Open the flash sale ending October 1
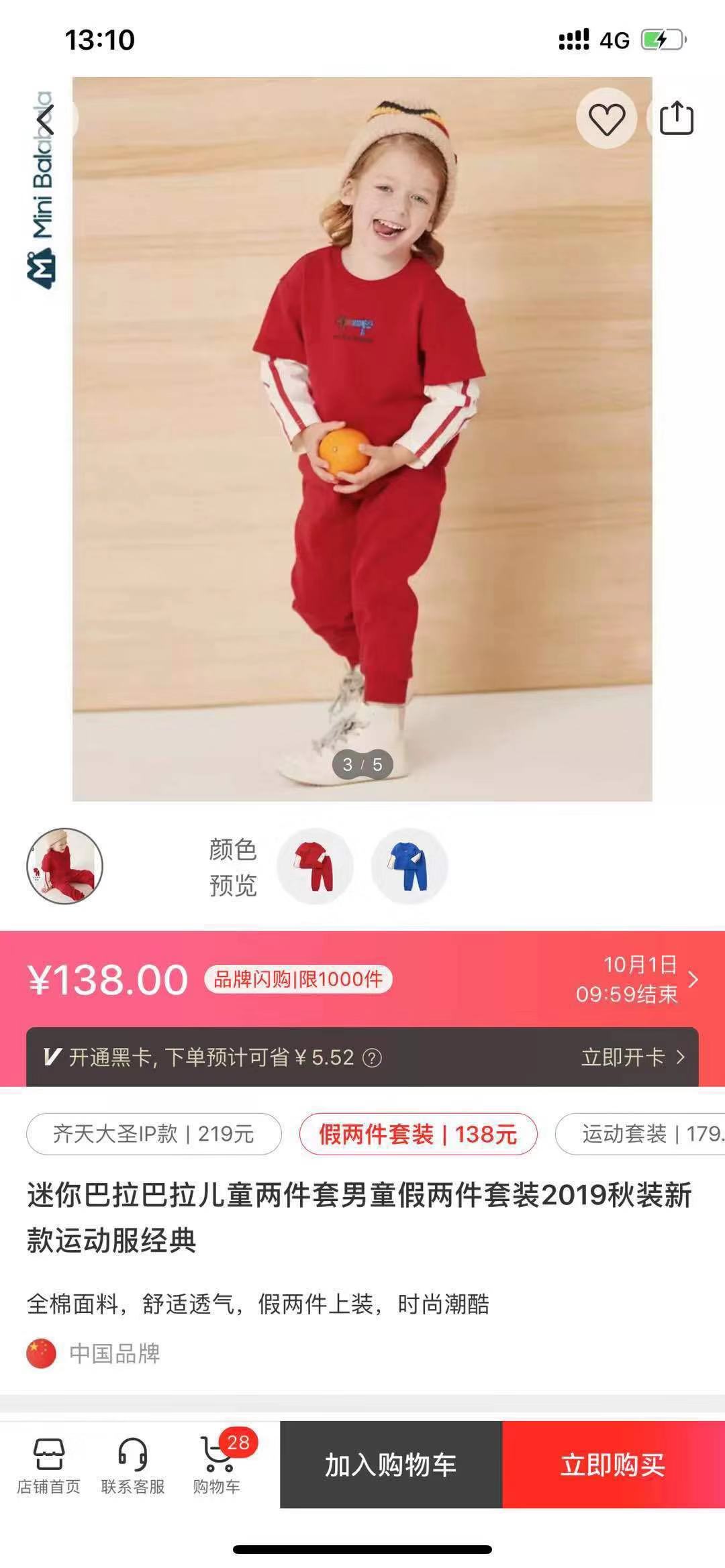Viewport: 725px width, 1568px height. point(638,979)
